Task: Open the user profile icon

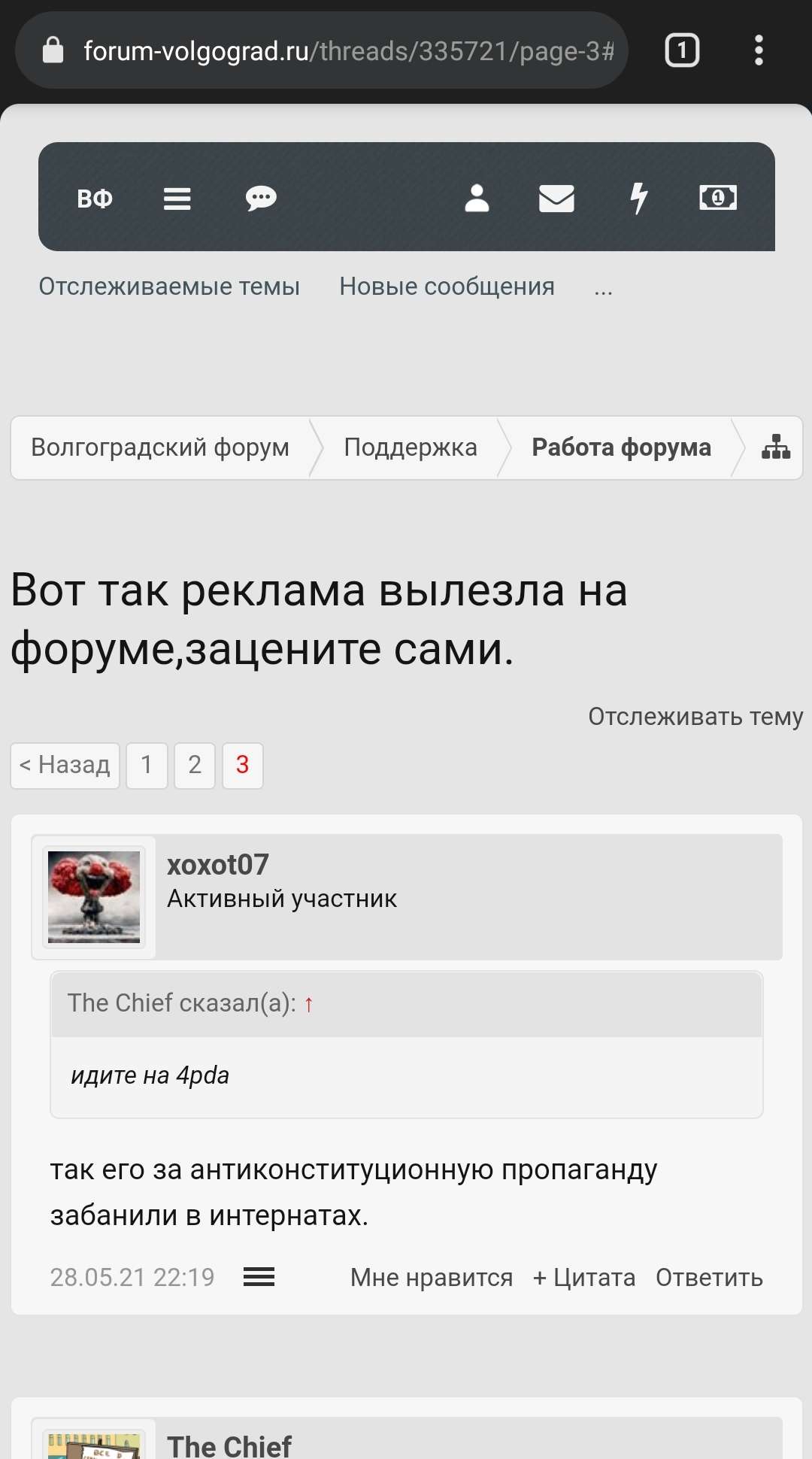Action: click(x=477, y=199)
